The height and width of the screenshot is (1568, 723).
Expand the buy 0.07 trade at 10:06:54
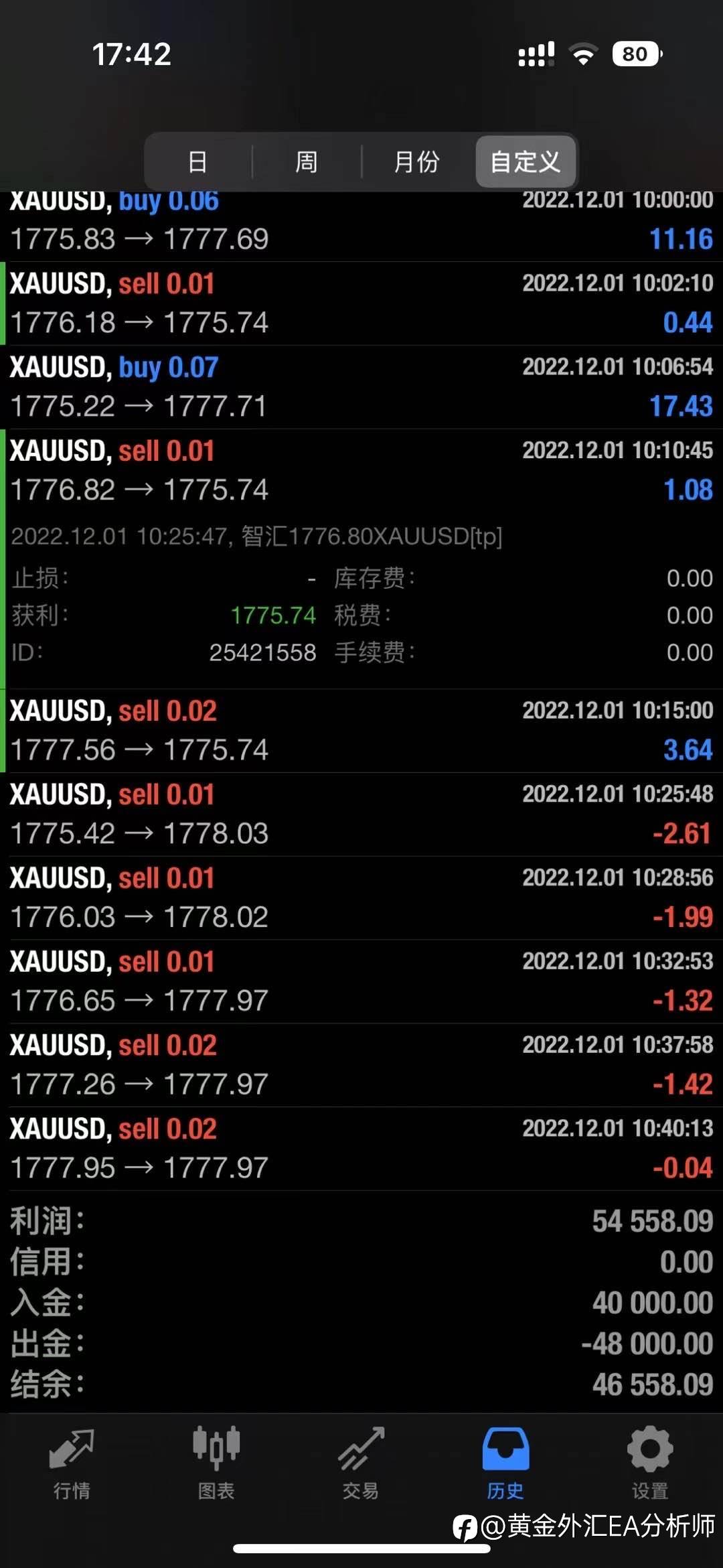[x=361, y=387]
